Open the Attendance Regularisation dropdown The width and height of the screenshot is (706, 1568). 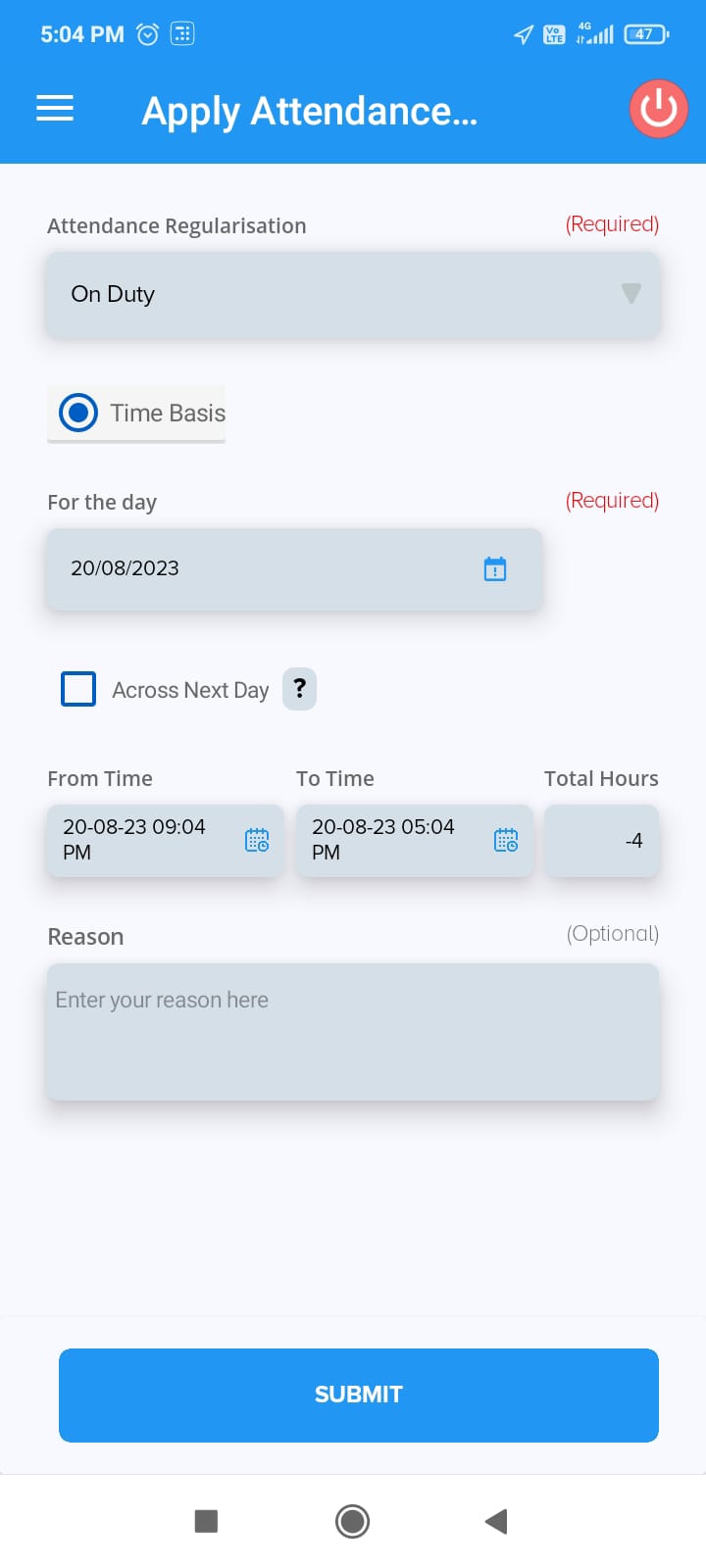click(353, 294)
